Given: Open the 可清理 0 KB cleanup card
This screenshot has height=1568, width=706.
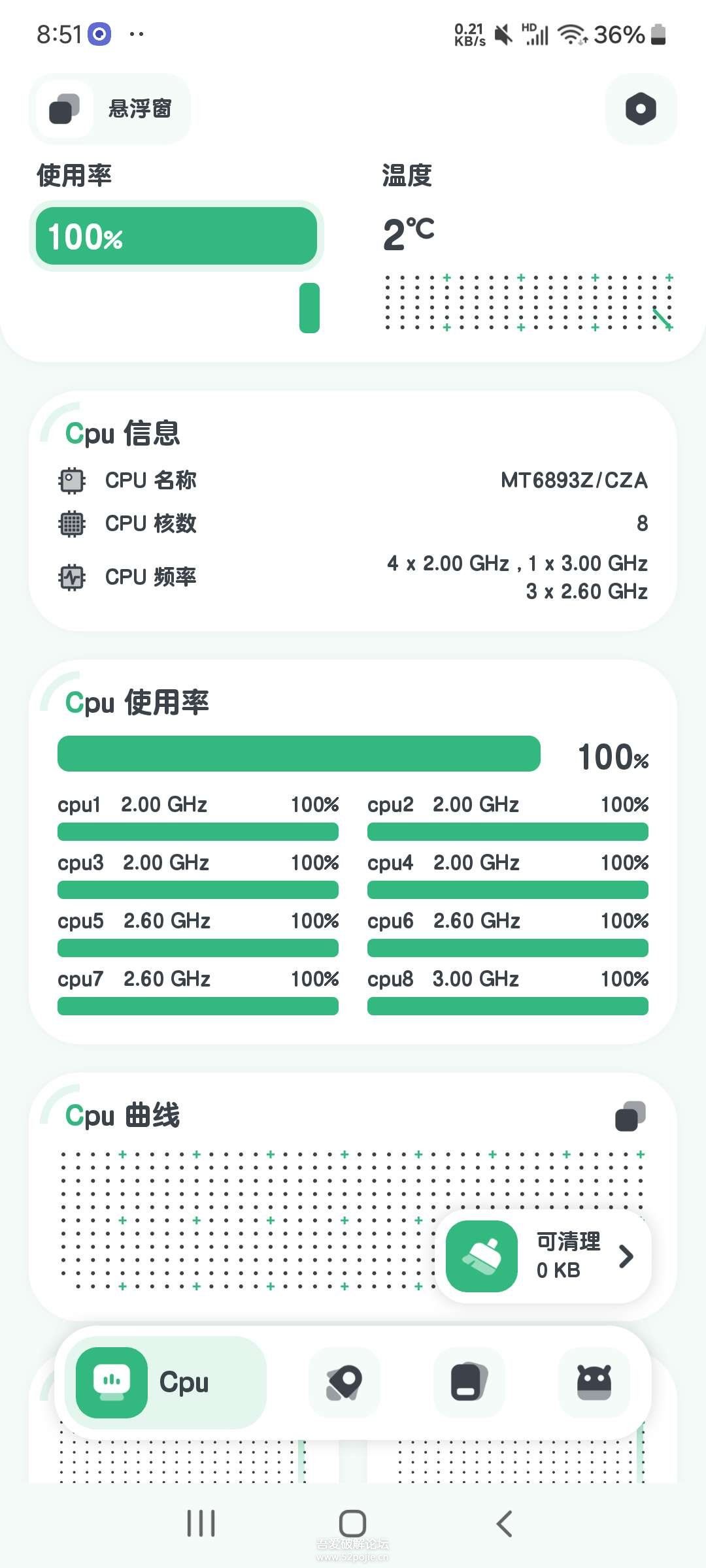Looking at the screenshot, I should [544, 1256].
